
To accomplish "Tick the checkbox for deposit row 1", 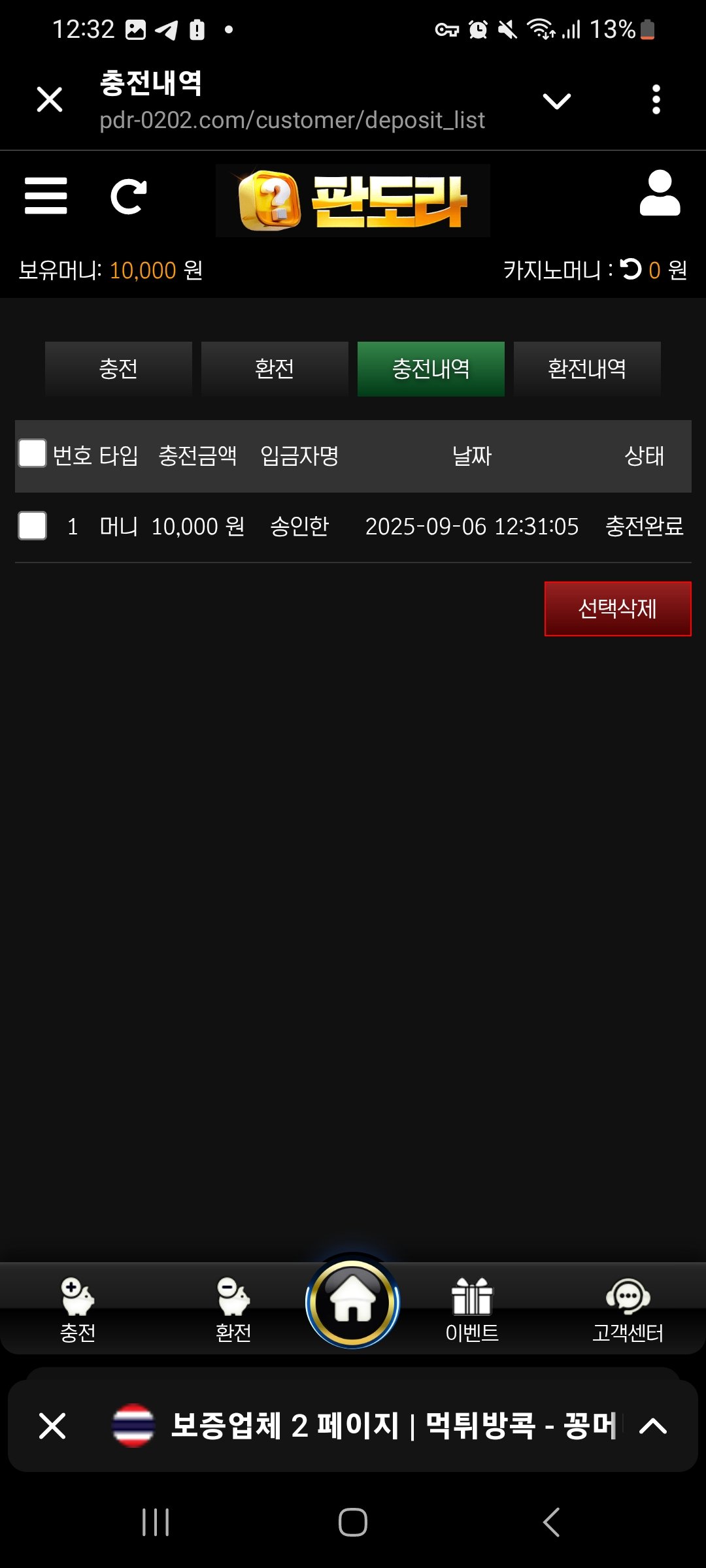I will pos(33,526).
